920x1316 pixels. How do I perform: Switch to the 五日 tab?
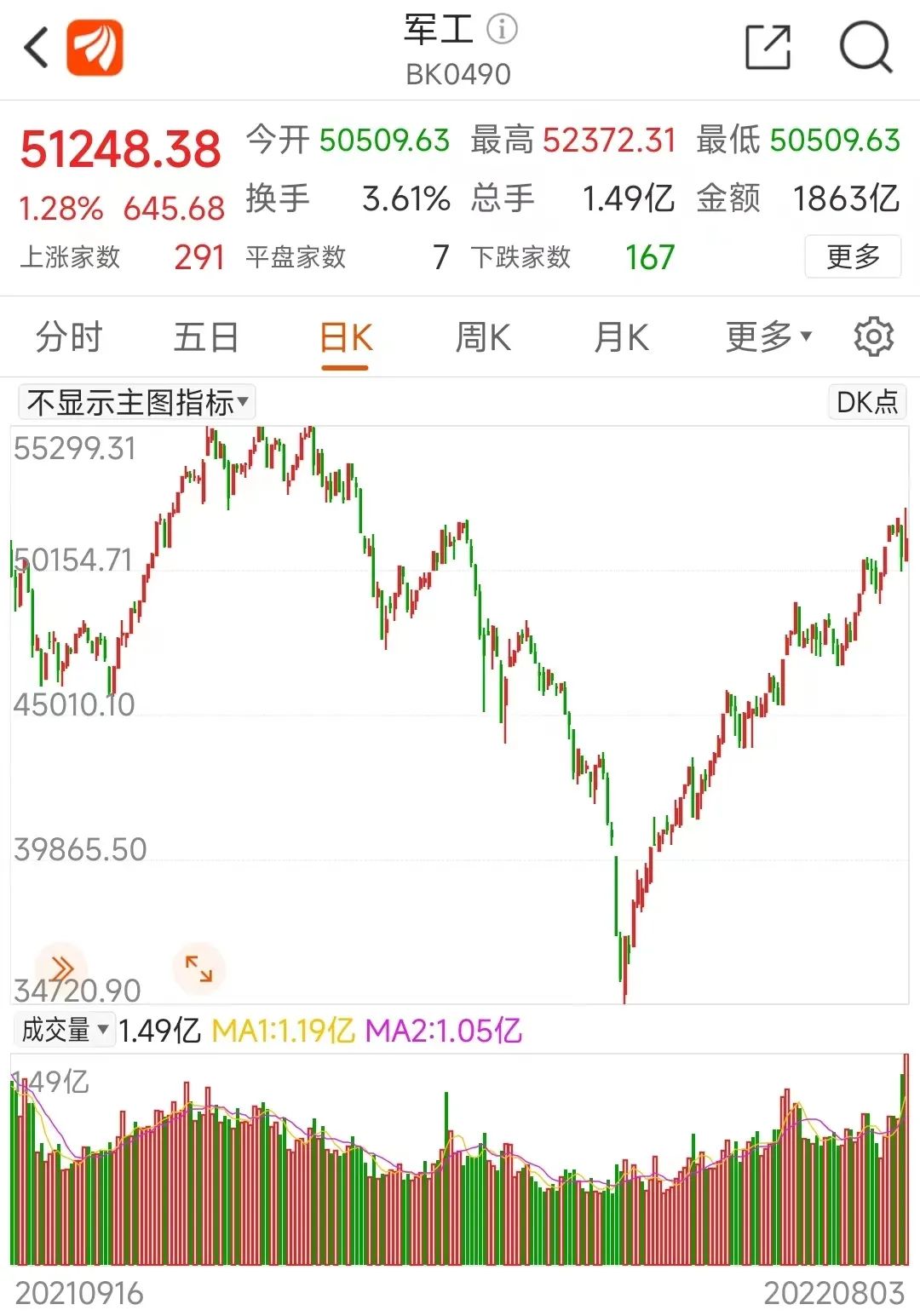205,337
